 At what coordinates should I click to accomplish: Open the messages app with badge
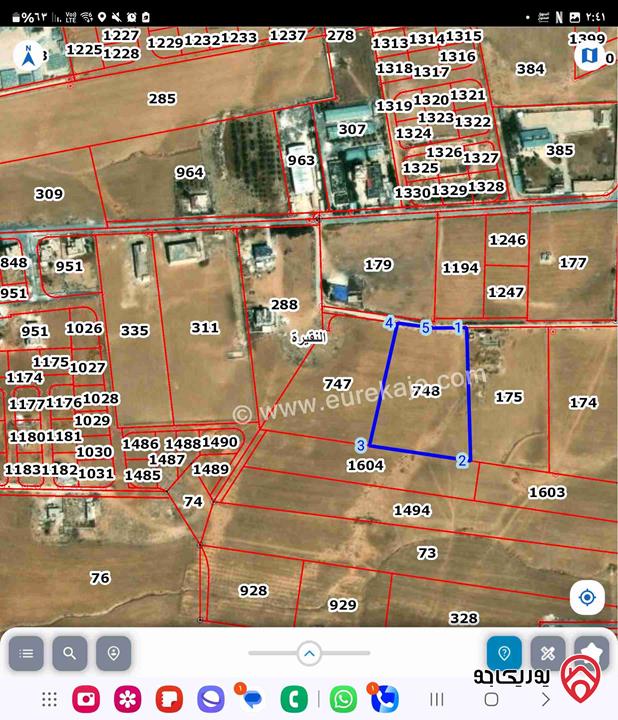pos(253,699)
